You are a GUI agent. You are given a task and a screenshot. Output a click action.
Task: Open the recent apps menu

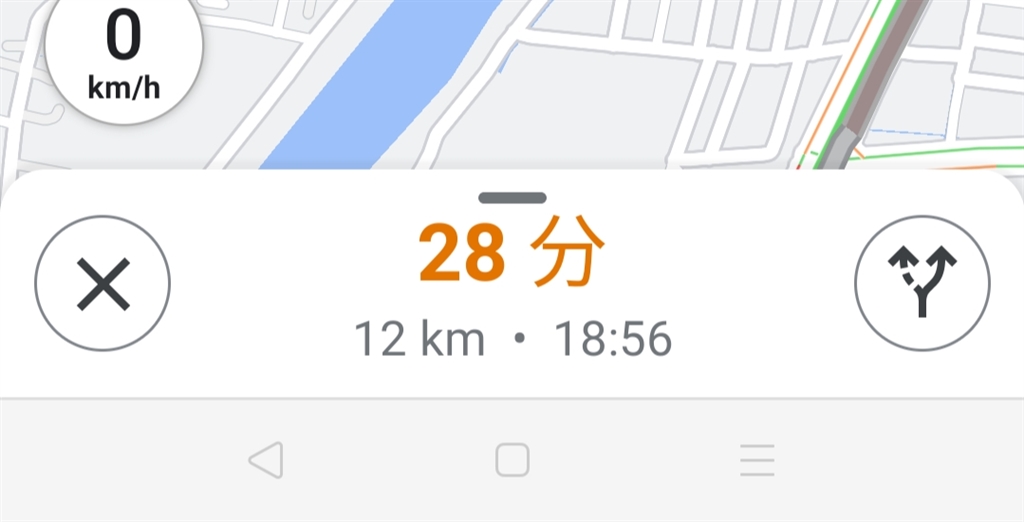[757, 460]
